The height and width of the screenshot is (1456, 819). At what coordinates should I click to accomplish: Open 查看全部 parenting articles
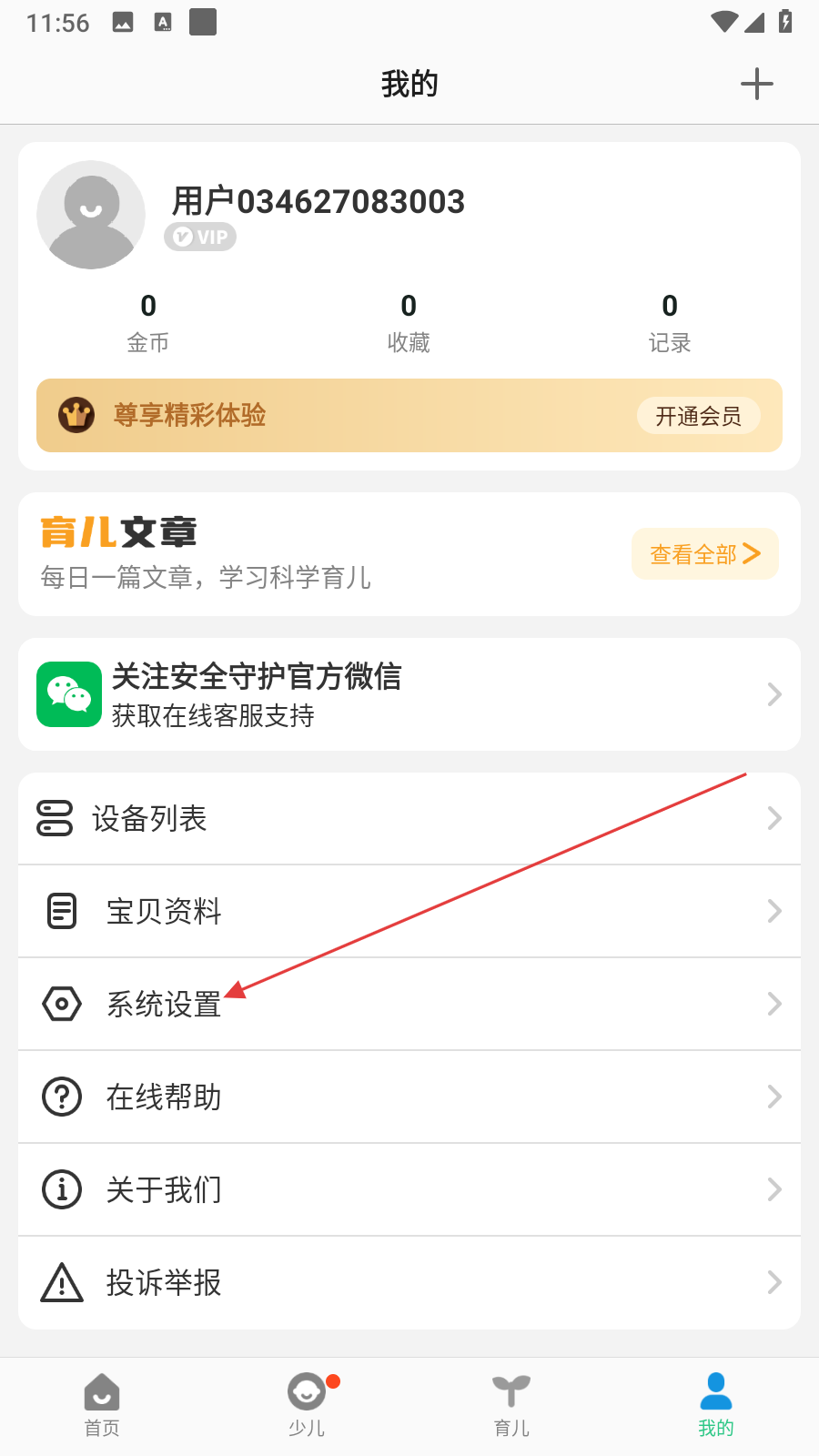tap(704, 553)
